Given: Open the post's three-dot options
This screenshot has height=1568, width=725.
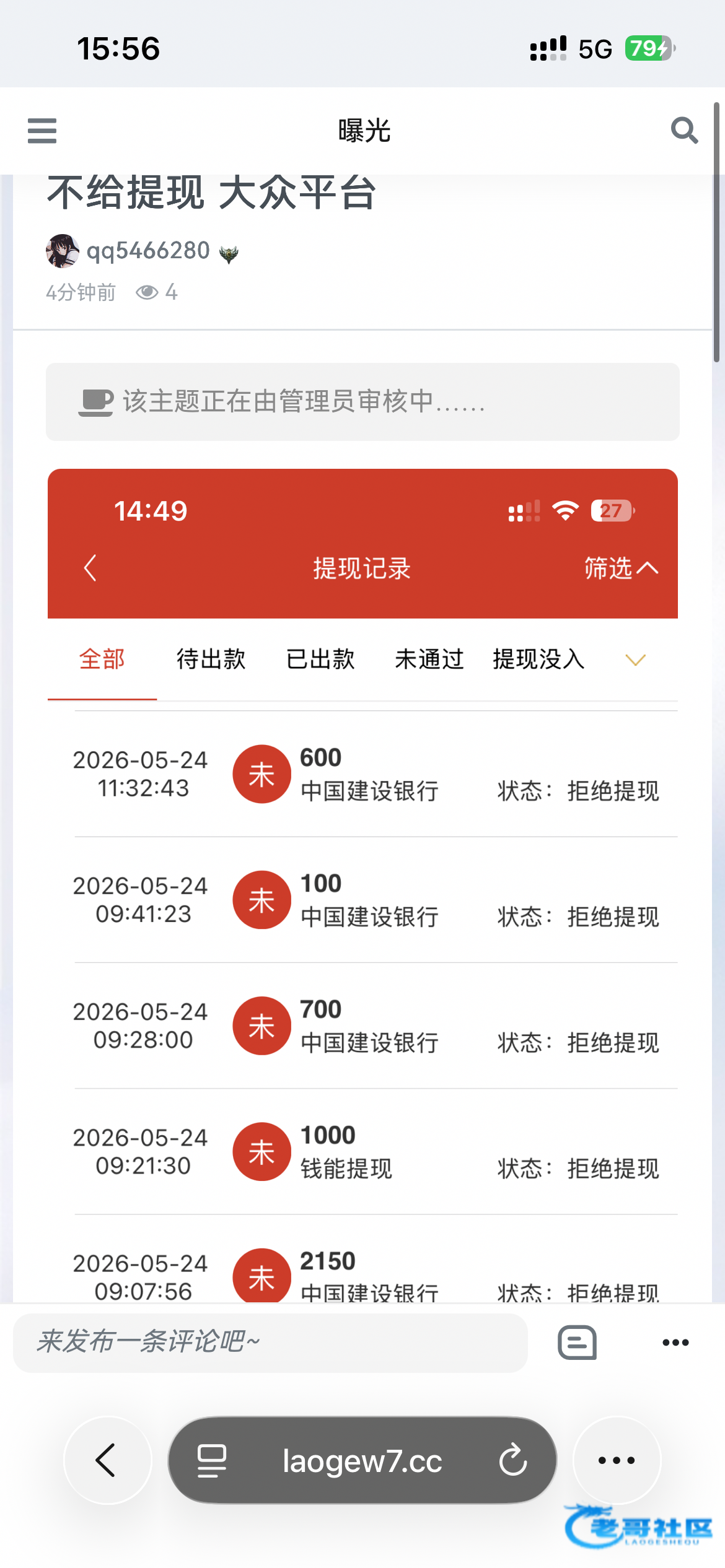Looking at the screenshot, I should tap(675, 1343).
